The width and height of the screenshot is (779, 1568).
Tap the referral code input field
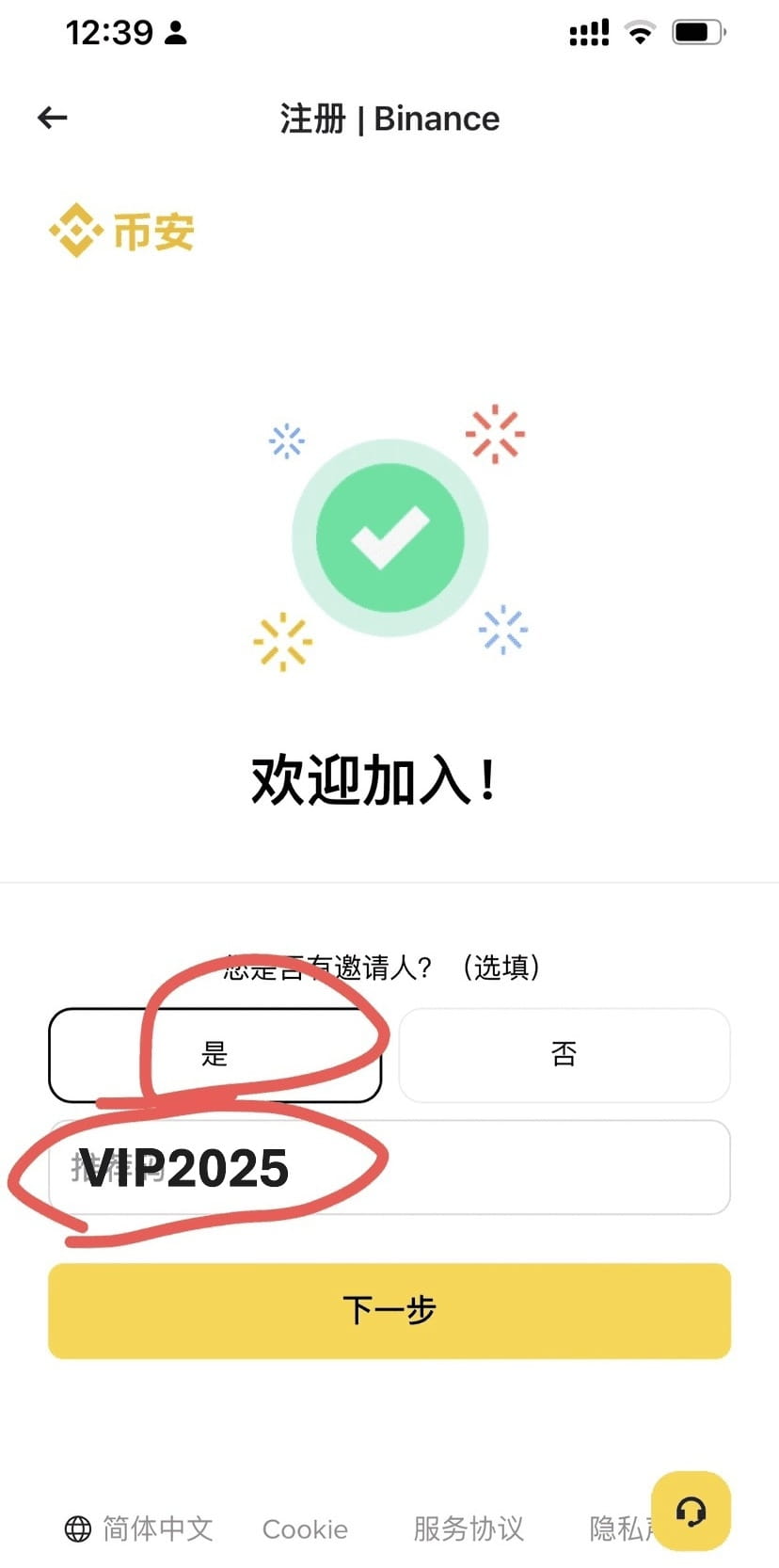coord(389,1167)
